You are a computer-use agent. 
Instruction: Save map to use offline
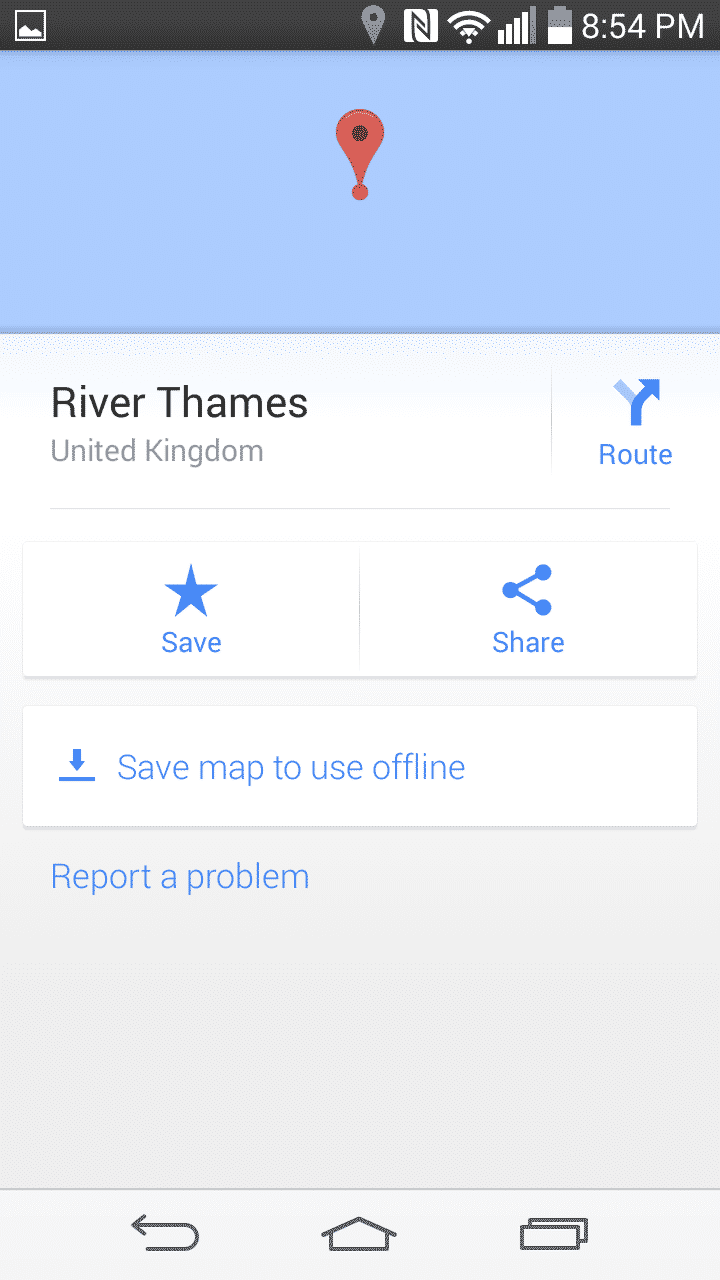[x=290, y=767]
